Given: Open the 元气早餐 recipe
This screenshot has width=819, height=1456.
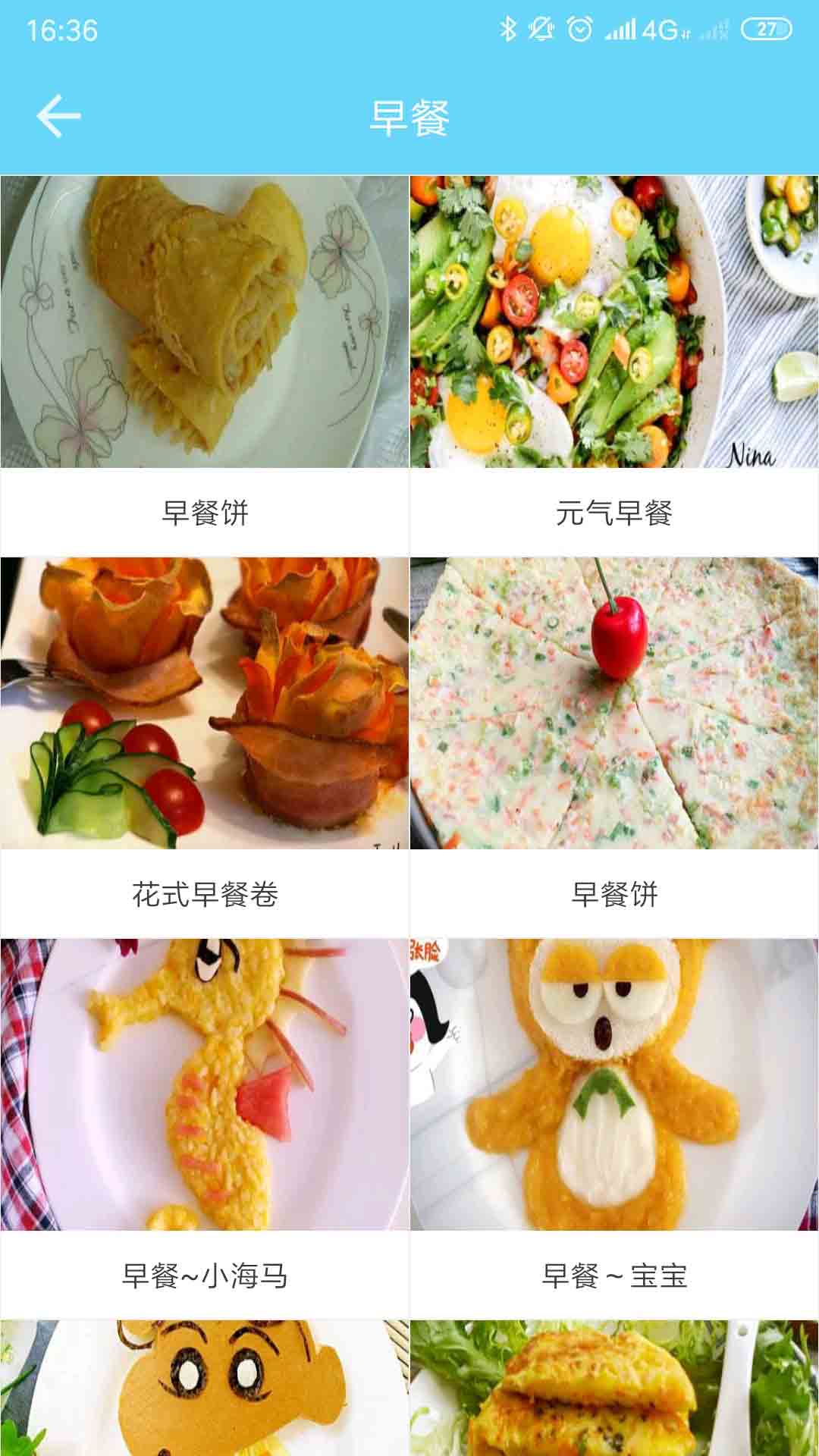Looking at the screenshot, I should tap(614, 364).
